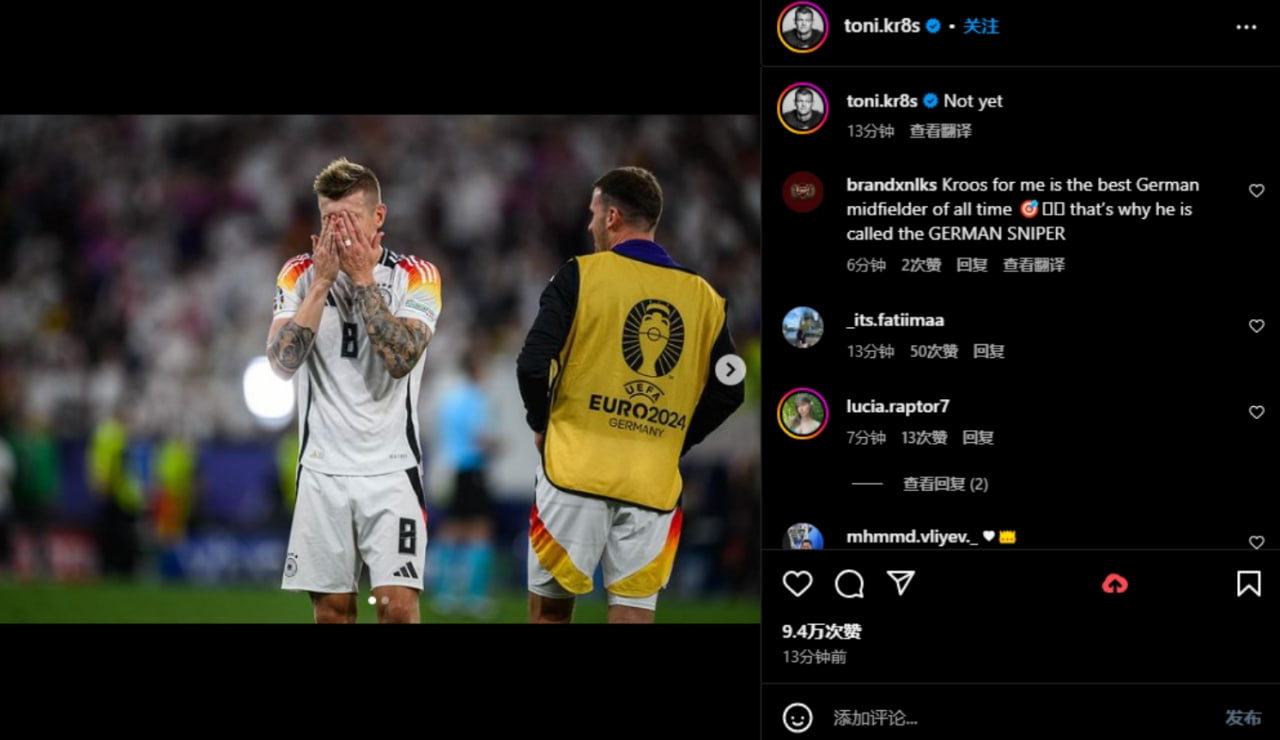This screenshot has width=1280, height=740.
Task: Follow toni.kr8s with 关注 link
Action: click(x=981, y=26)
